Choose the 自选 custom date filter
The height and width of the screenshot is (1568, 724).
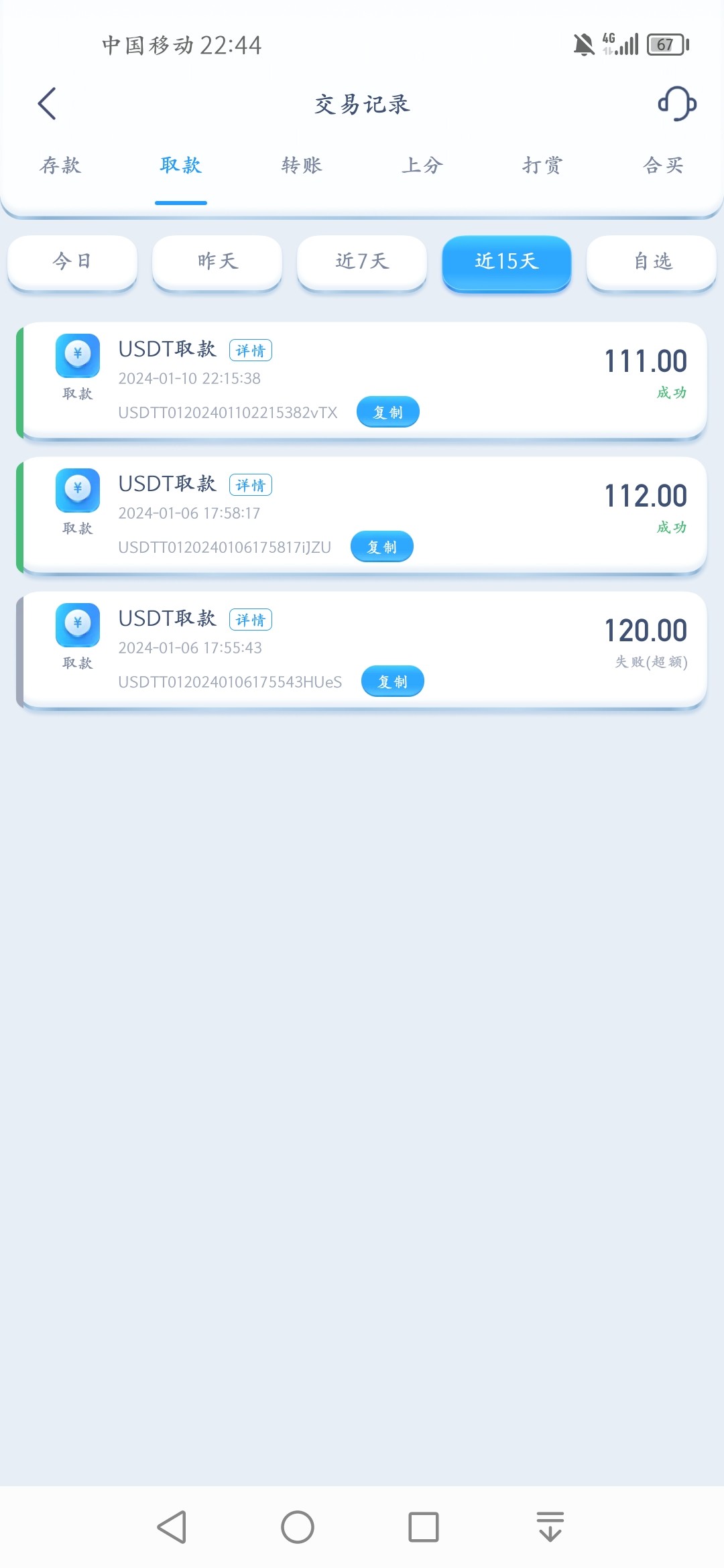tap(652, 261)
